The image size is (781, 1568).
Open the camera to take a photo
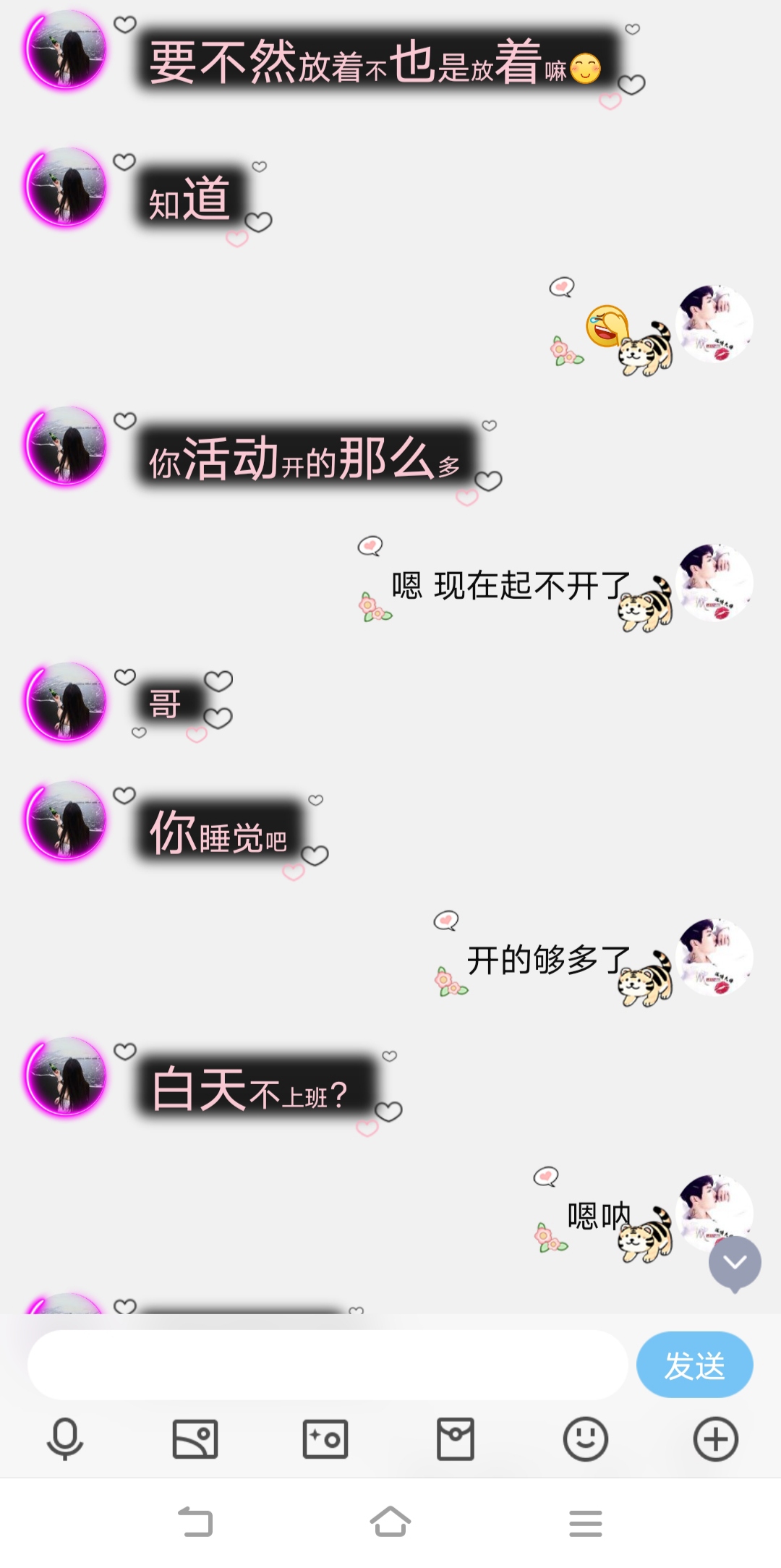(325, 1439)
